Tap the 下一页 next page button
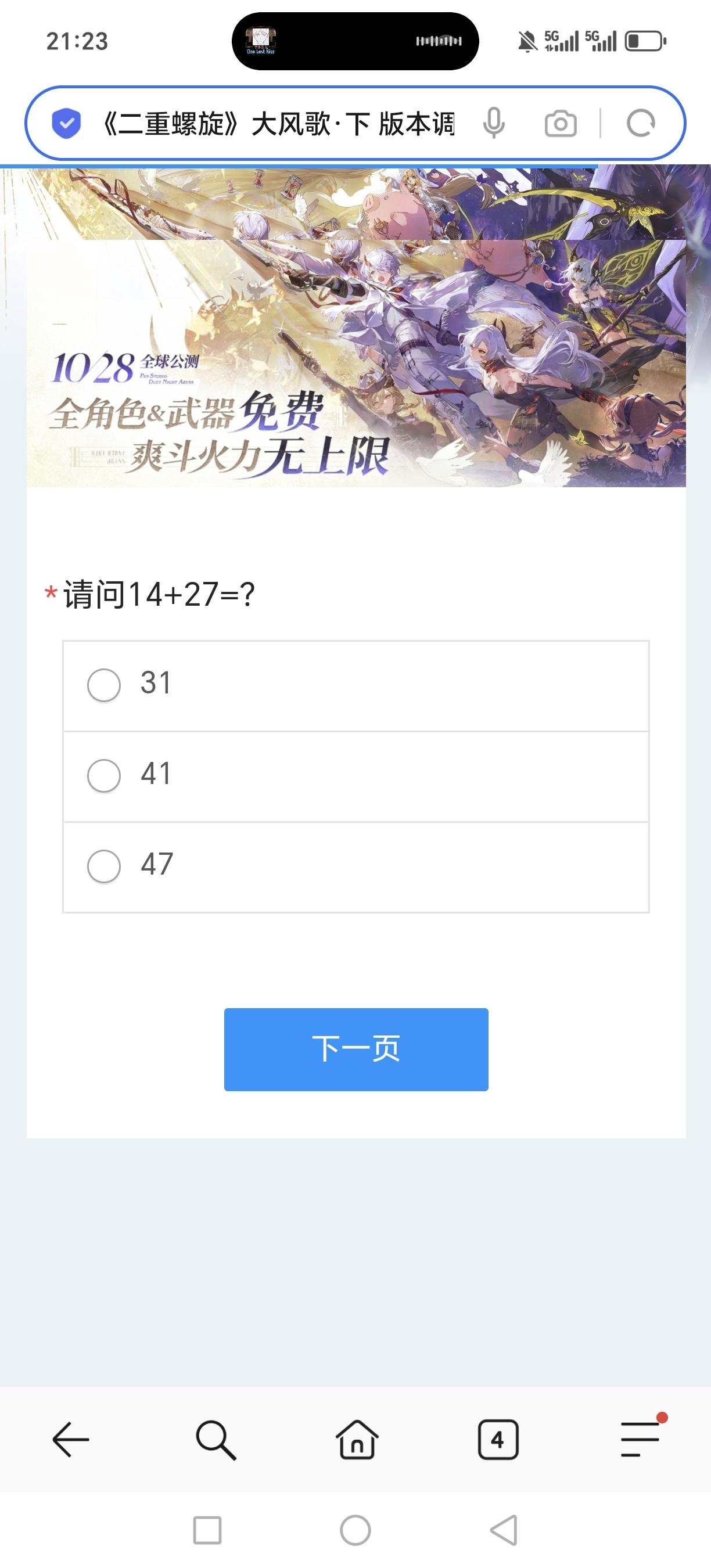Viewport: 711px width, 1568px height. point(355,1049)
